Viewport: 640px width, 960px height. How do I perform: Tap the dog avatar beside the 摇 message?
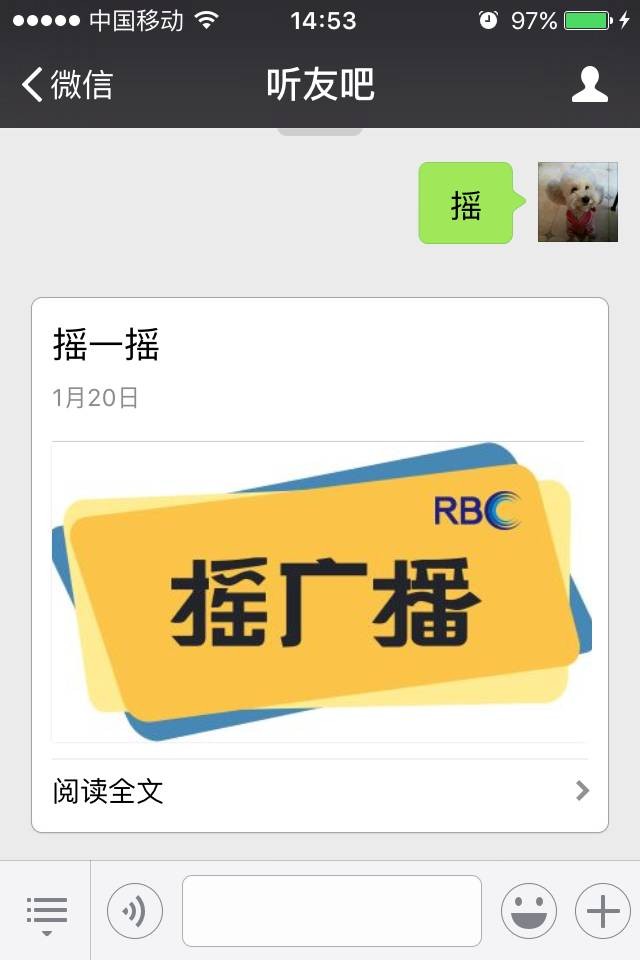(x=577, y=202)
